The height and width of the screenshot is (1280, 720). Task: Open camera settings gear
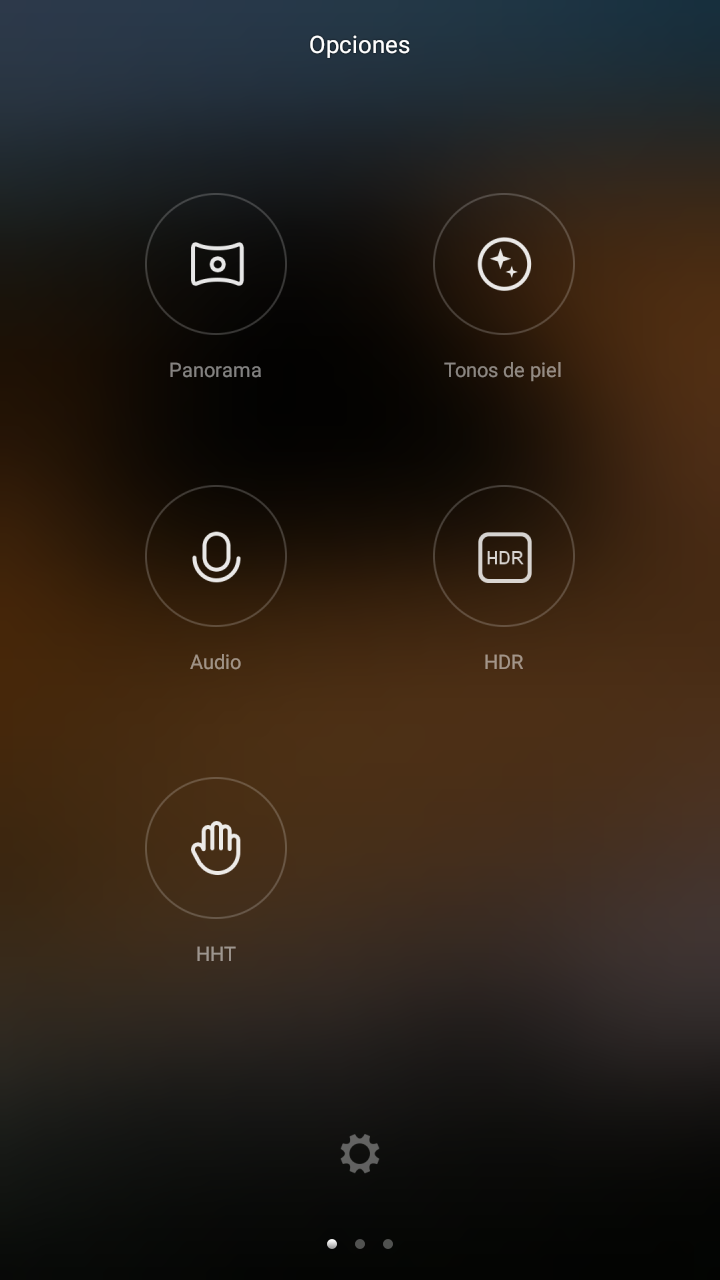pos(360,1154)
